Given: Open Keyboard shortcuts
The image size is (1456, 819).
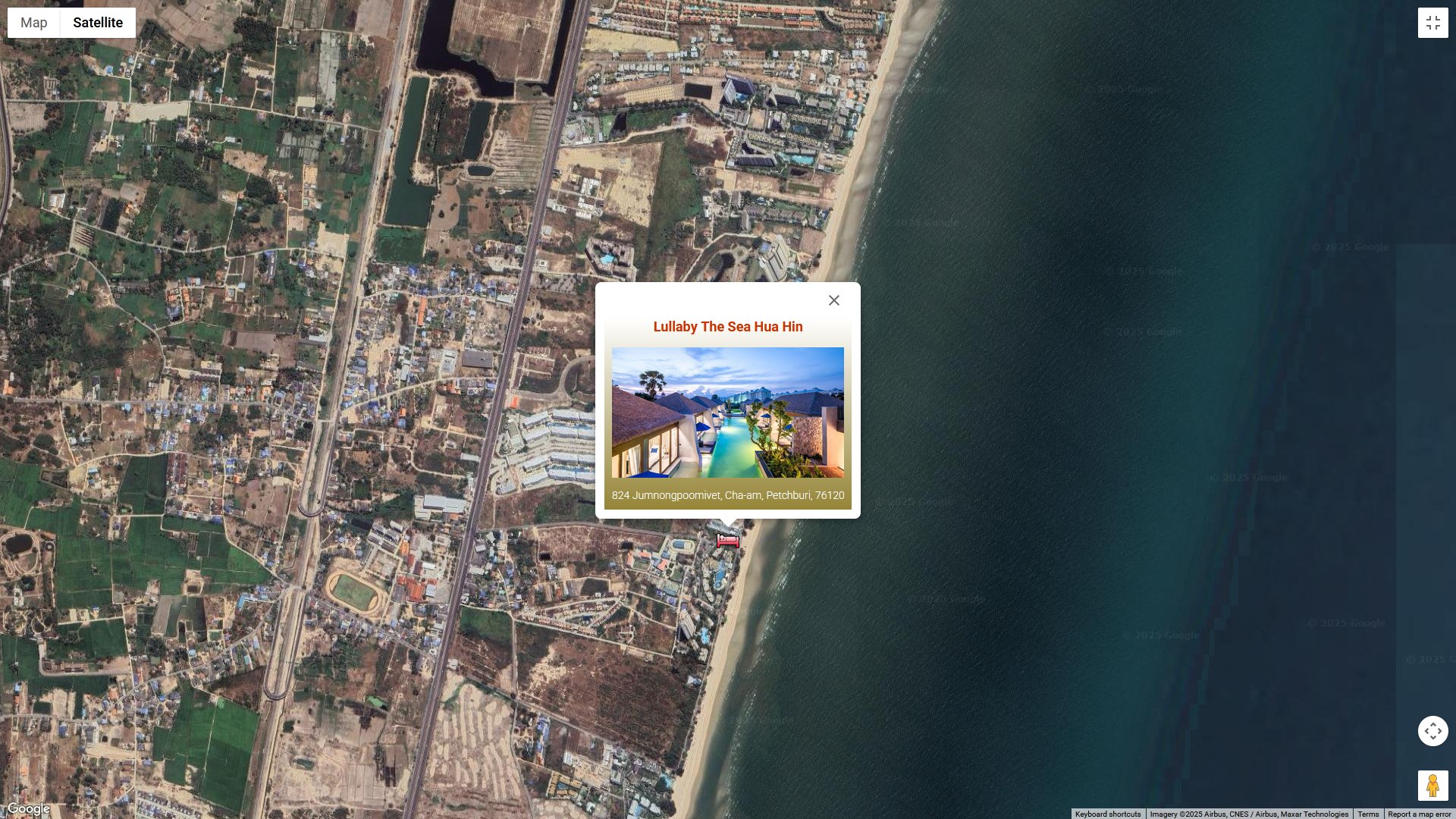Looking at the screenshot, I should coord(1107,814).
